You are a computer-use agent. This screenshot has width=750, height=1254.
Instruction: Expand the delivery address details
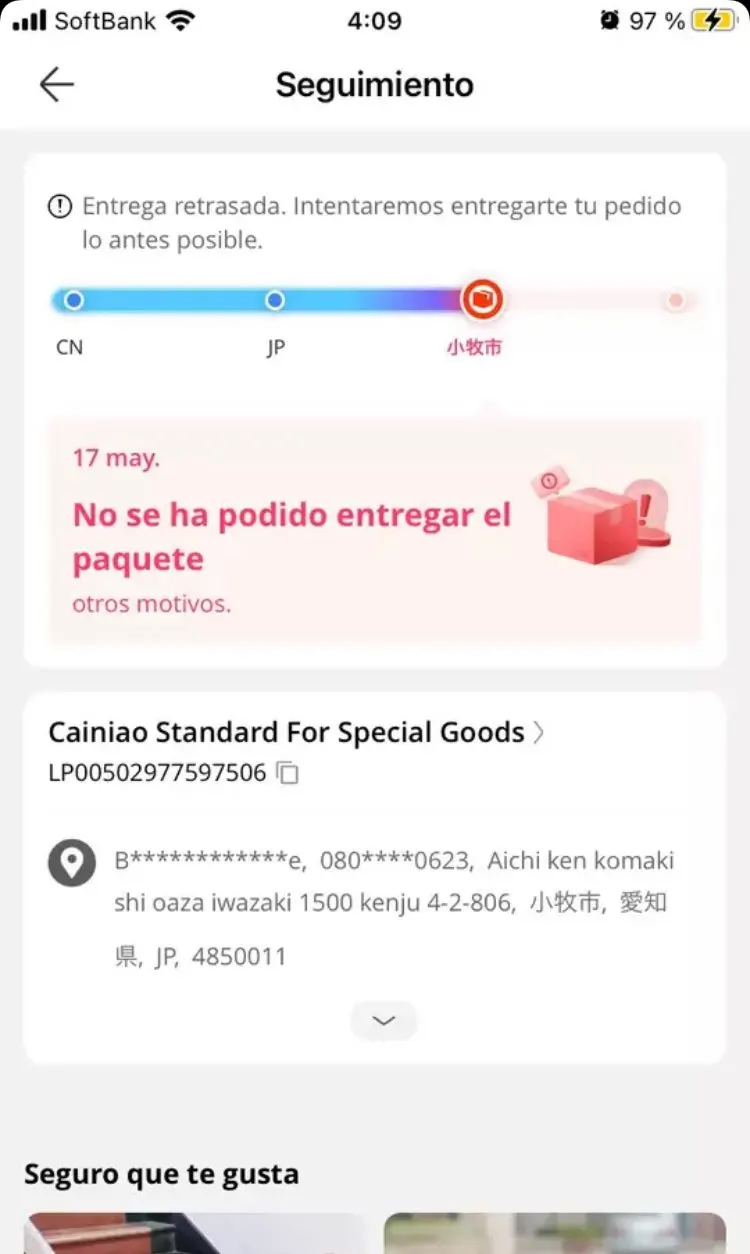coord(383,1020)
